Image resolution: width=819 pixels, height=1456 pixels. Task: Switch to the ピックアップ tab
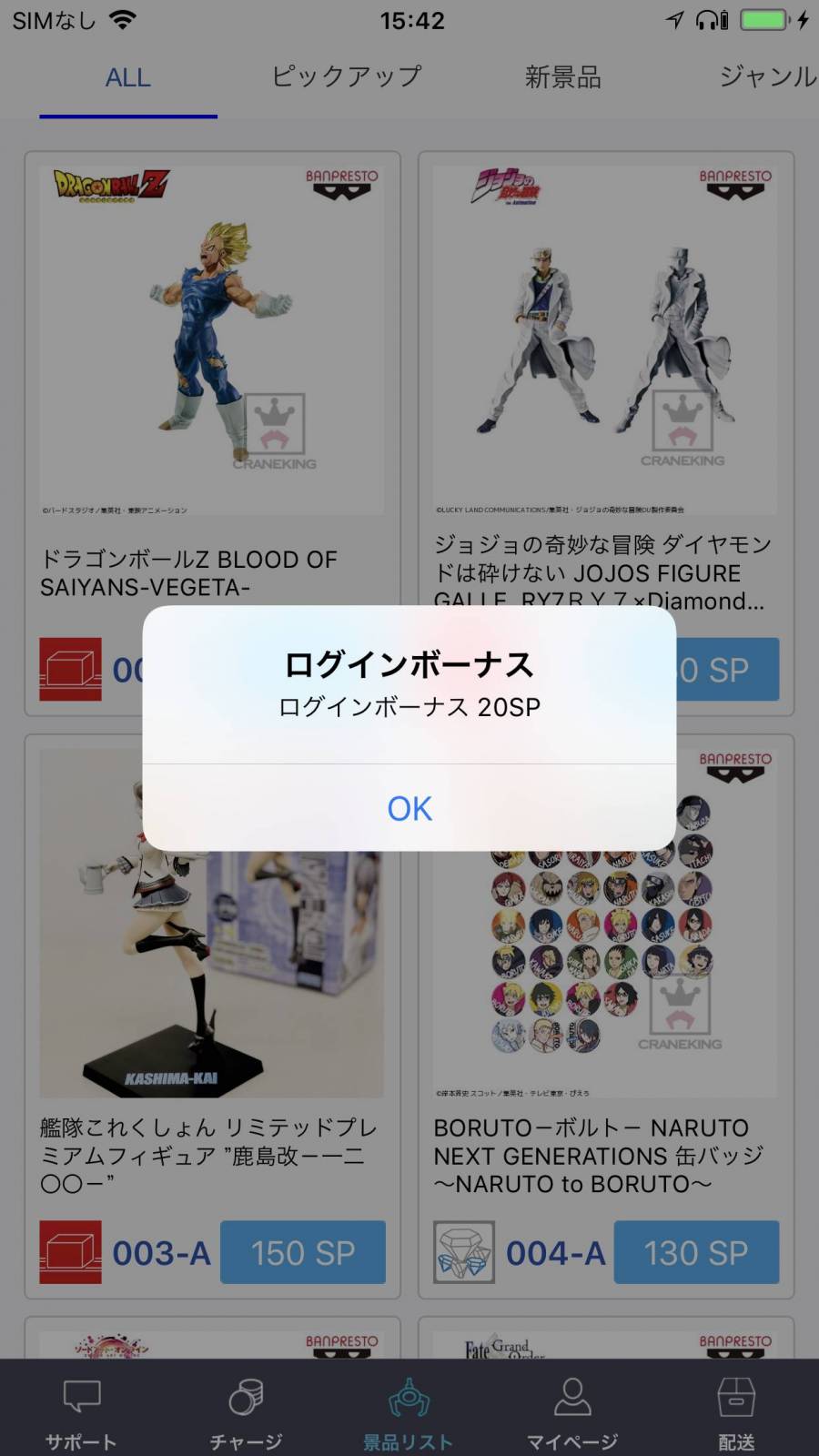click(x=347, y=78)
